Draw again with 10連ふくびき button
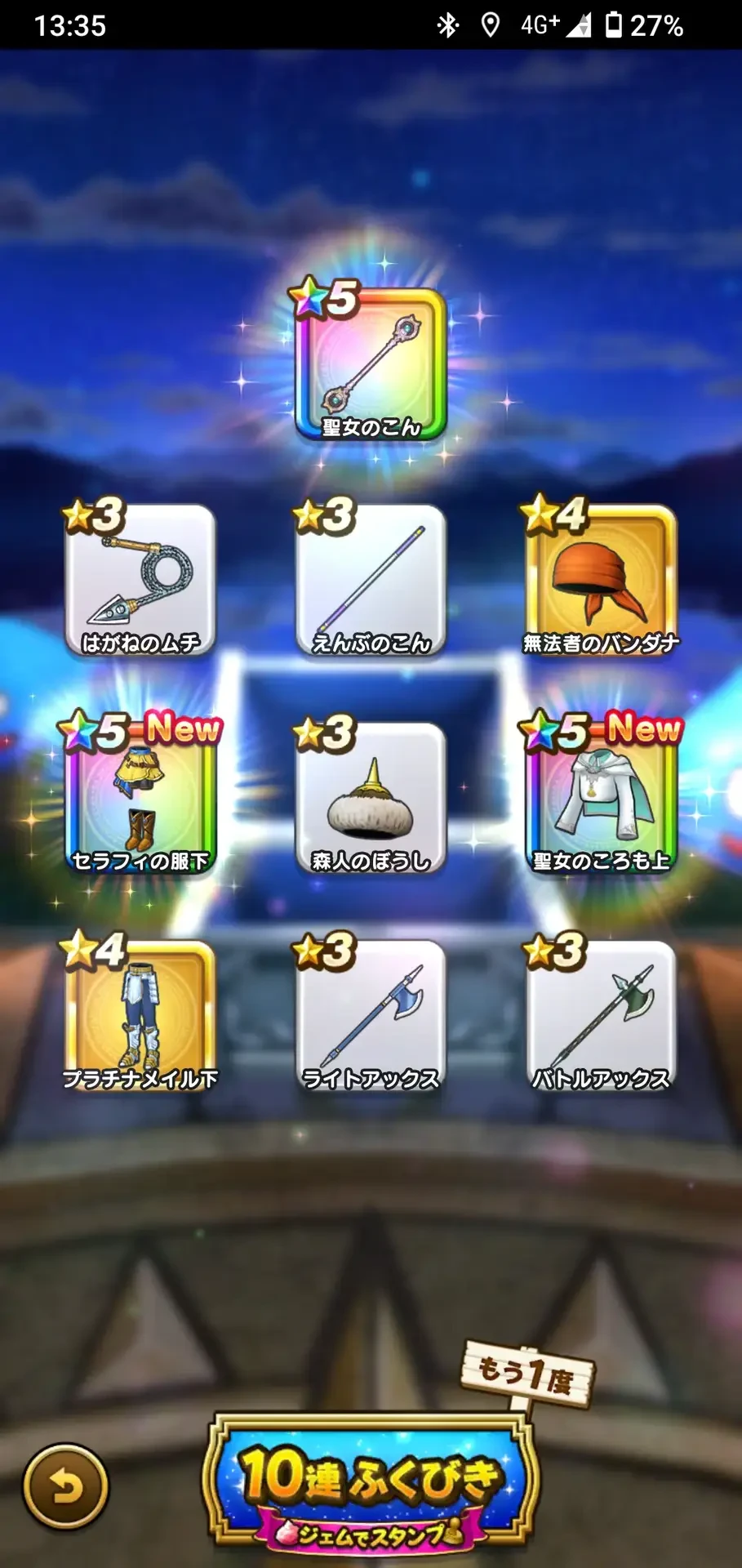 (x=370, y=1482)
